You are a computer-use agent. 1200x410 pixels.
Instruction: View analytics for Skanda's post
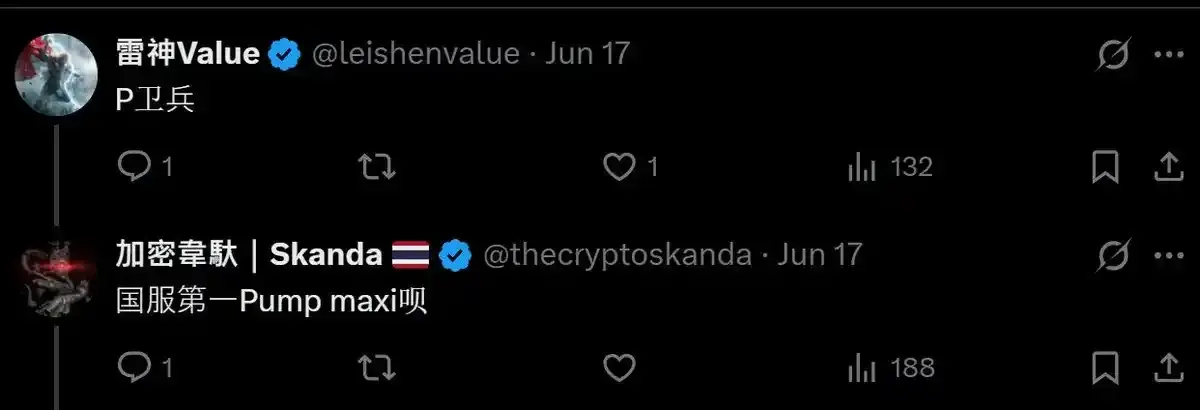pyautogui.click(x=861, y=368)
